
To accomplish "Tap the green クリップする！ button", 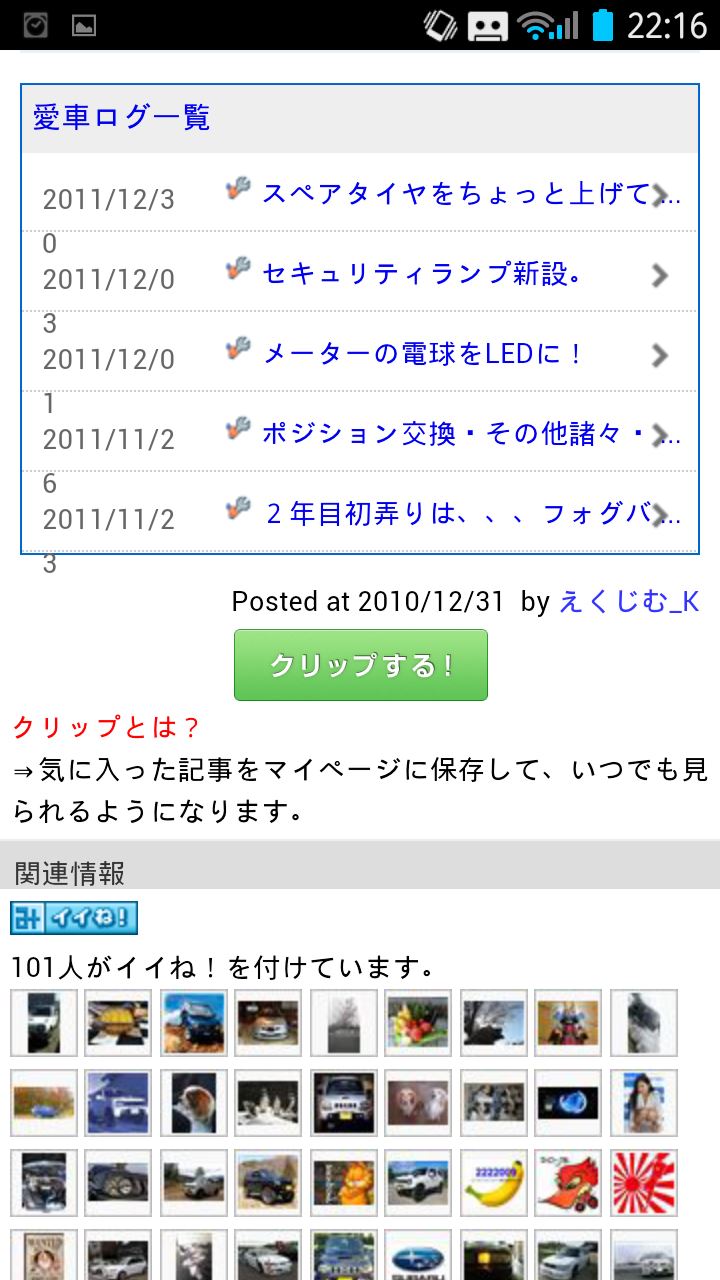I will click(x=361, y=665).
